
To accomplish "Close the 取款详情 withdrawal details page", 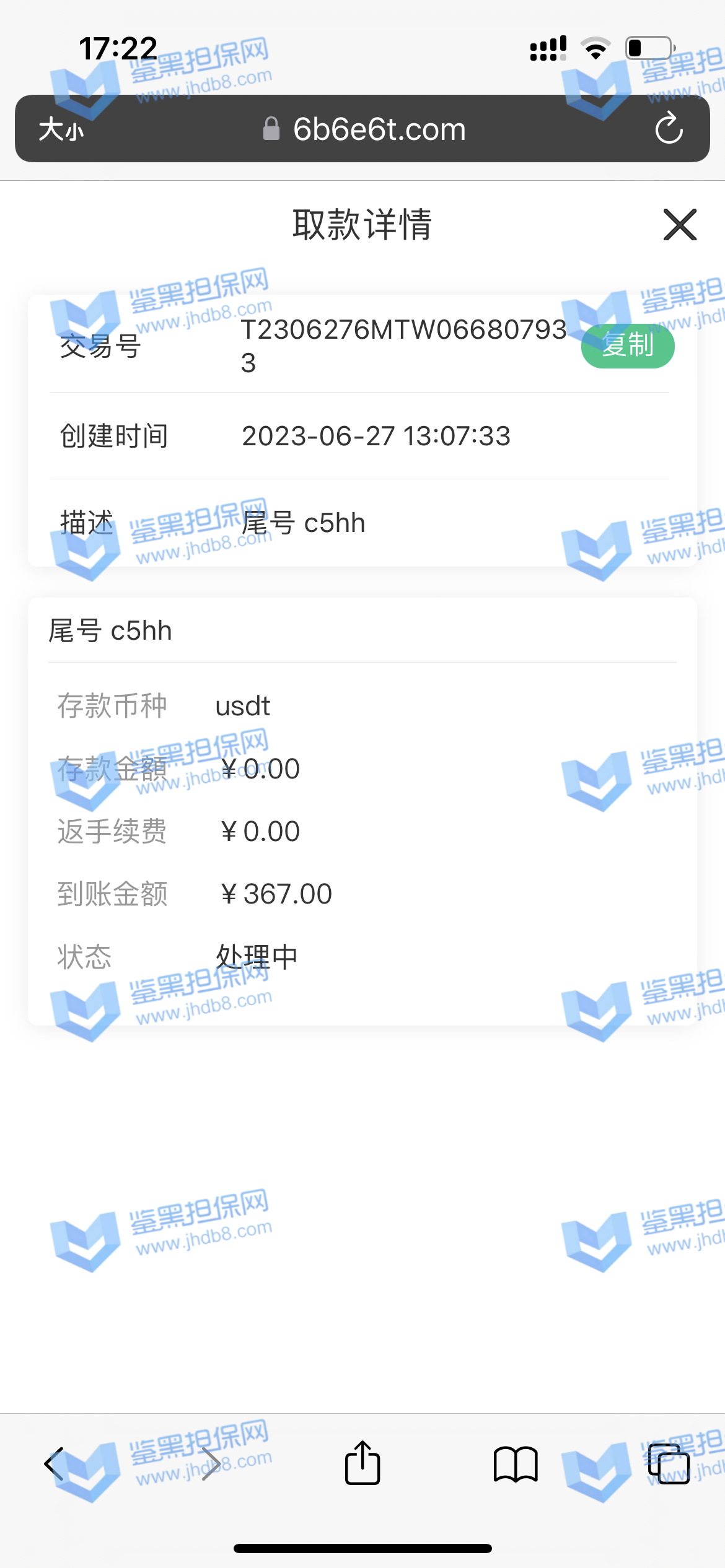I will point(680,225).
